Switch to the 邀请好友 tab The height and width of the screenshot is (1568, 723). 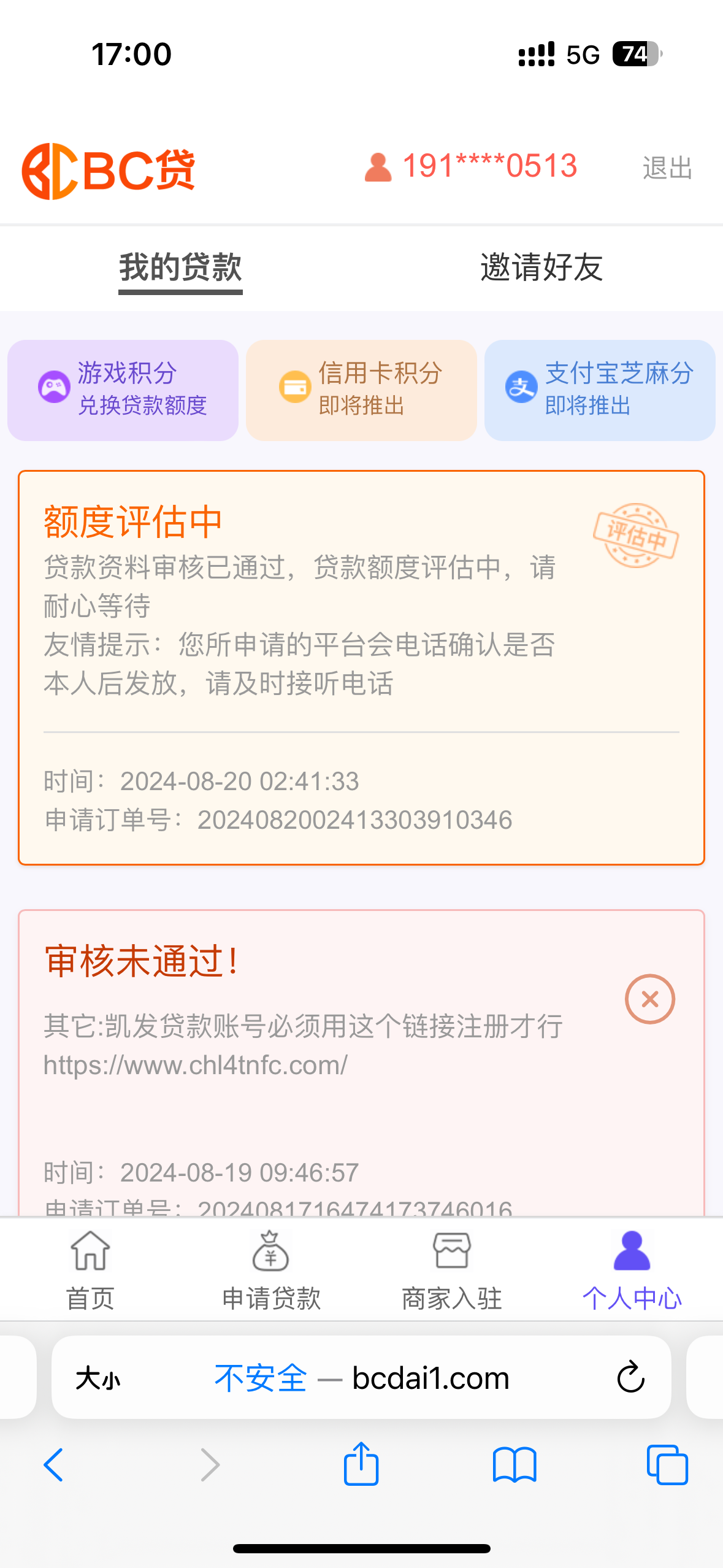click(x=541, y=267)
